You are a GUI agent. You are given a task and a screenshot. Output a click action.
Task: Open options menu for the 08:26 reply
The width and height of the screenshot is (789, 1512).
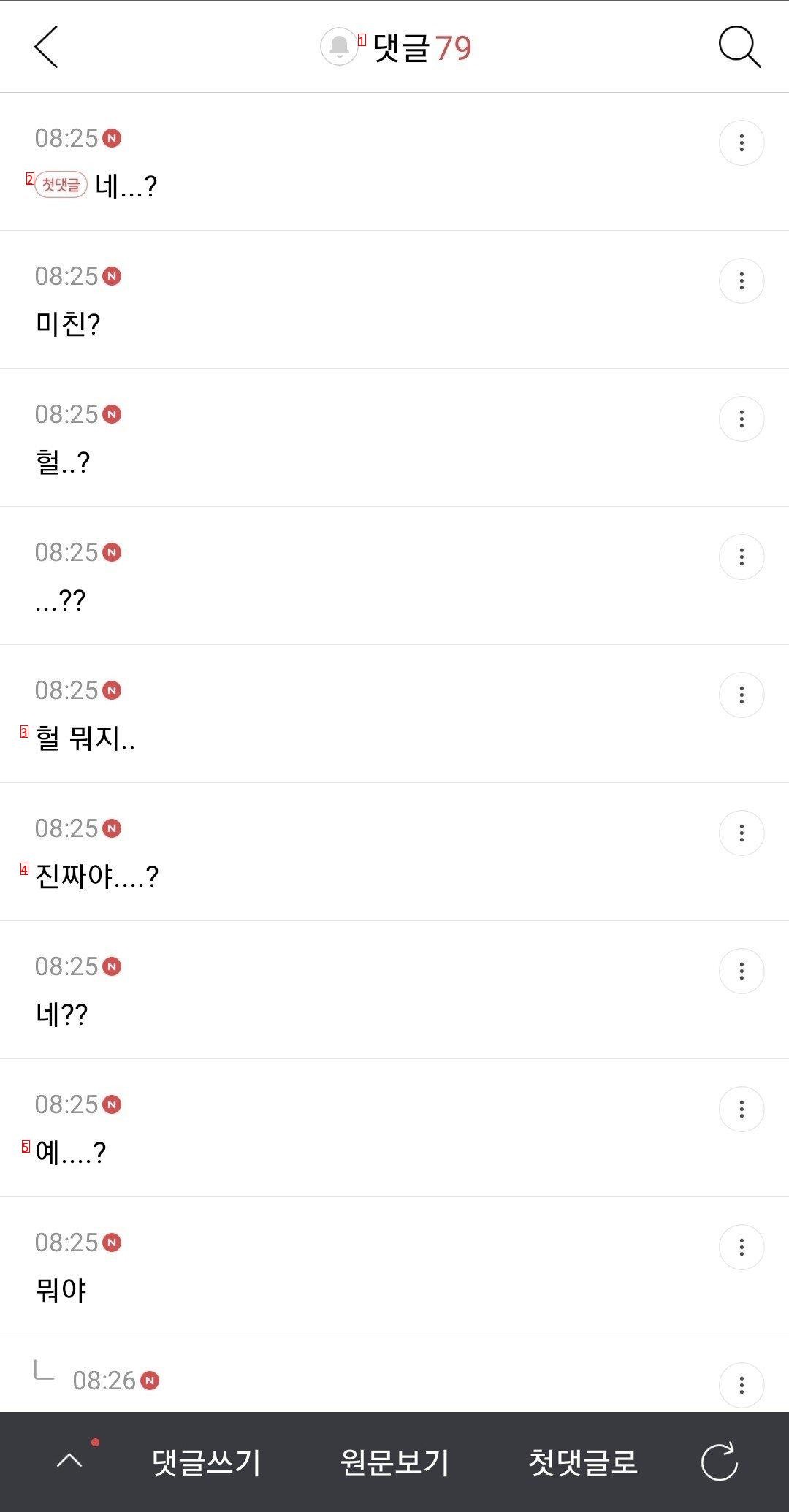[x=742, y=1385]
